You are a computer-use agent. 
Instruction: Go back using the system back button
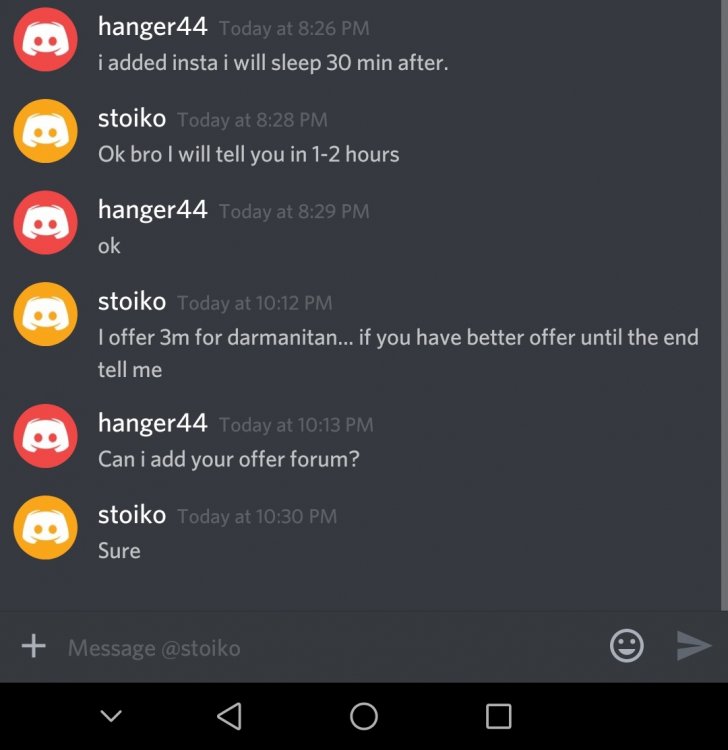(x=229, y=716)
